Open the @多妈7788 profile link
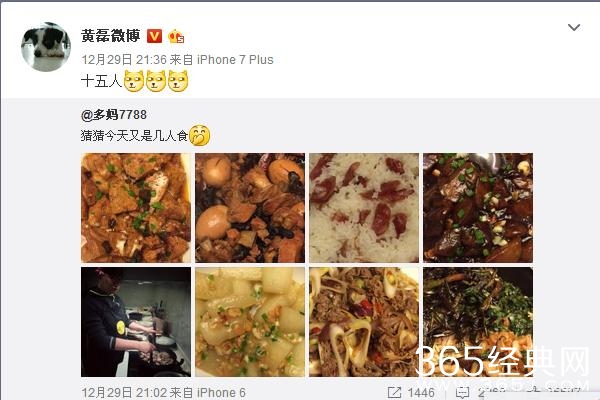This screenshot has width=600, height=400. tap(113, 114)
